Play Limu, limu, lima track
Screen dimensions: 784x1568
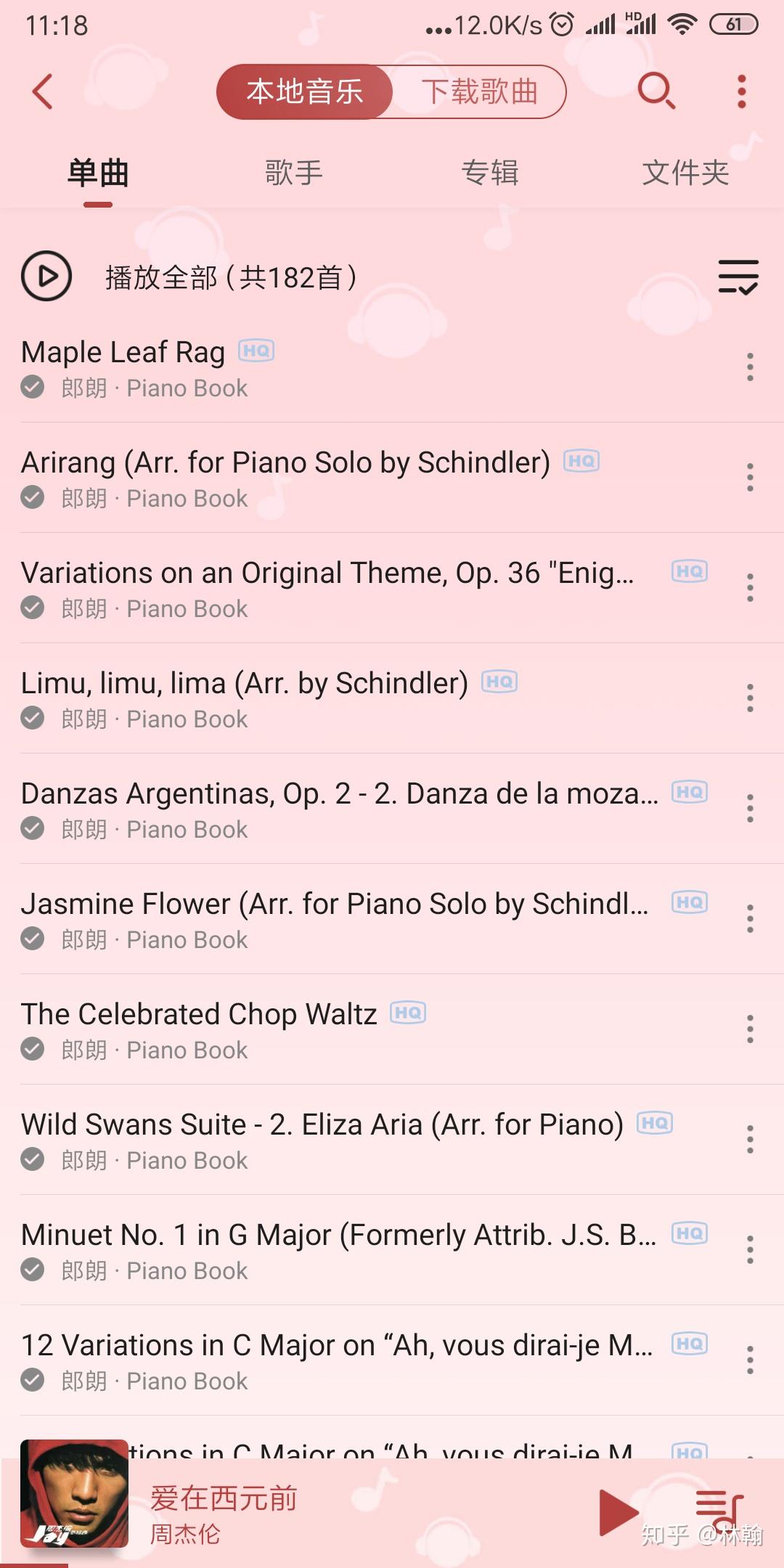pos(290,698)
